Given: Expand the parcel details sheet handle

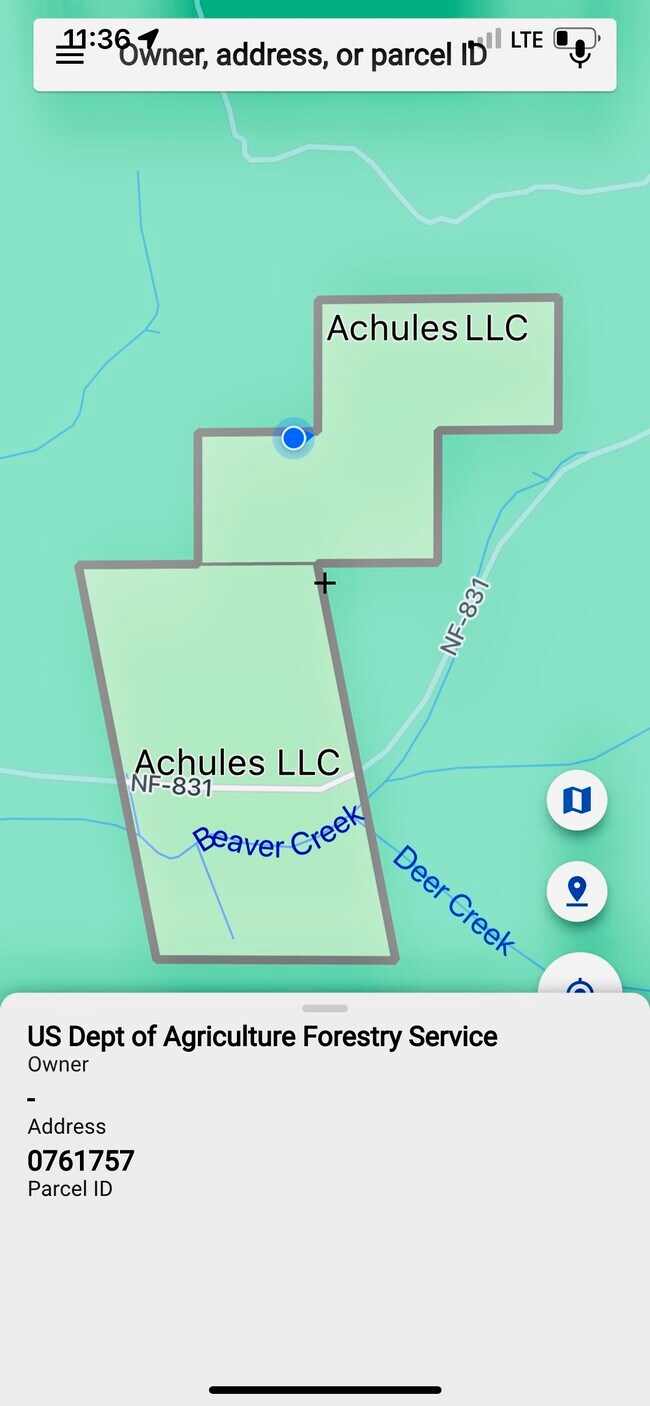Looking at the screenshot, I should pos(325,1008).
